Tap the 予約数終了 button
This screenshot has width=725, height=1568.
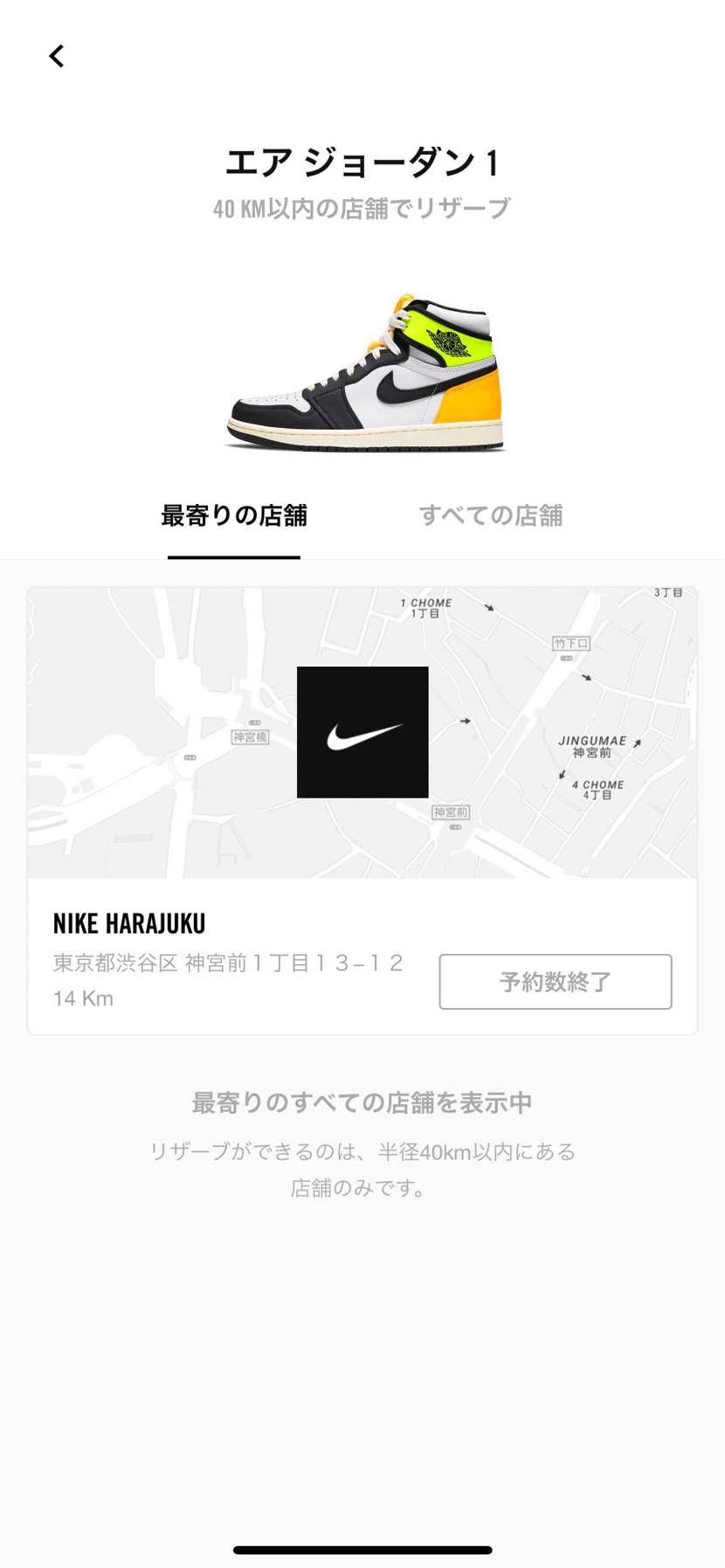click(x=555, y=982)
